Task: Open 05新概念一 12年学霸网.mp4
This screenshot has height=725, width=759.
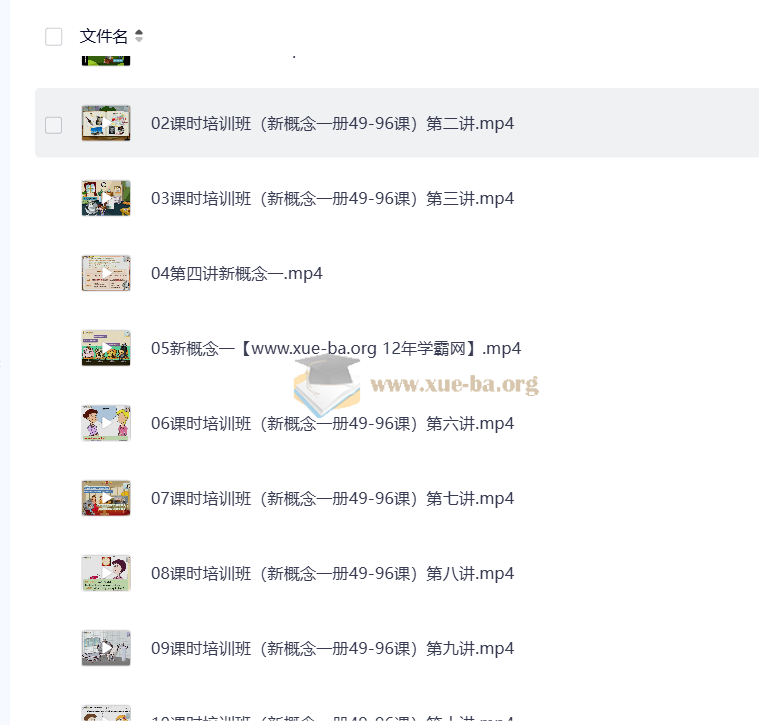Action: pos(336,349)
